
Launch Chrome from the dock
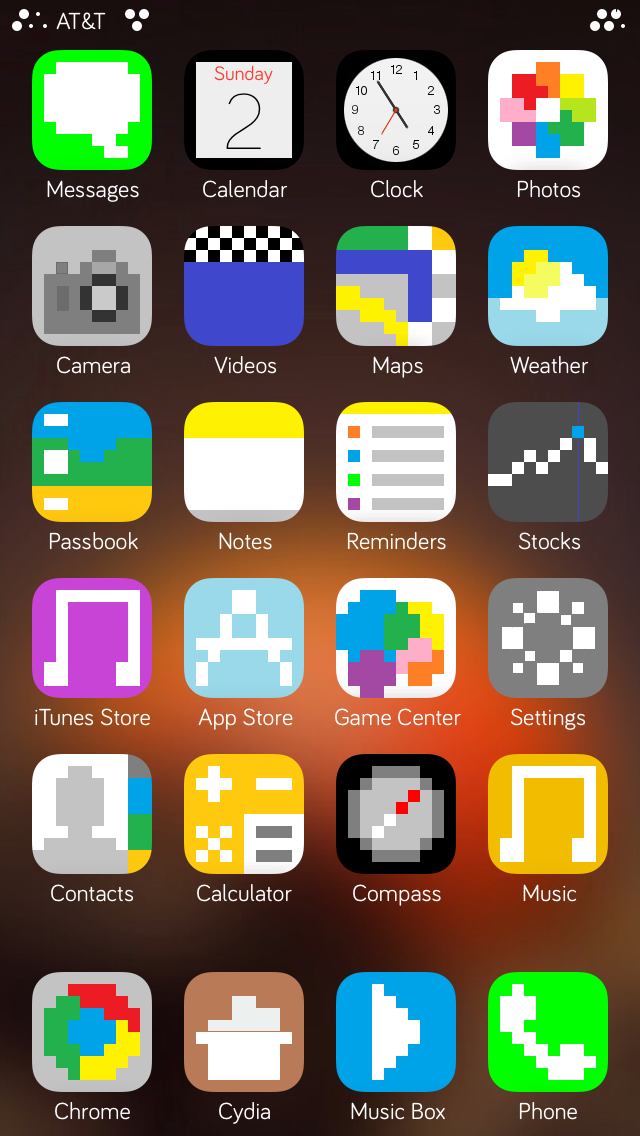click(x=92, y=1032)
